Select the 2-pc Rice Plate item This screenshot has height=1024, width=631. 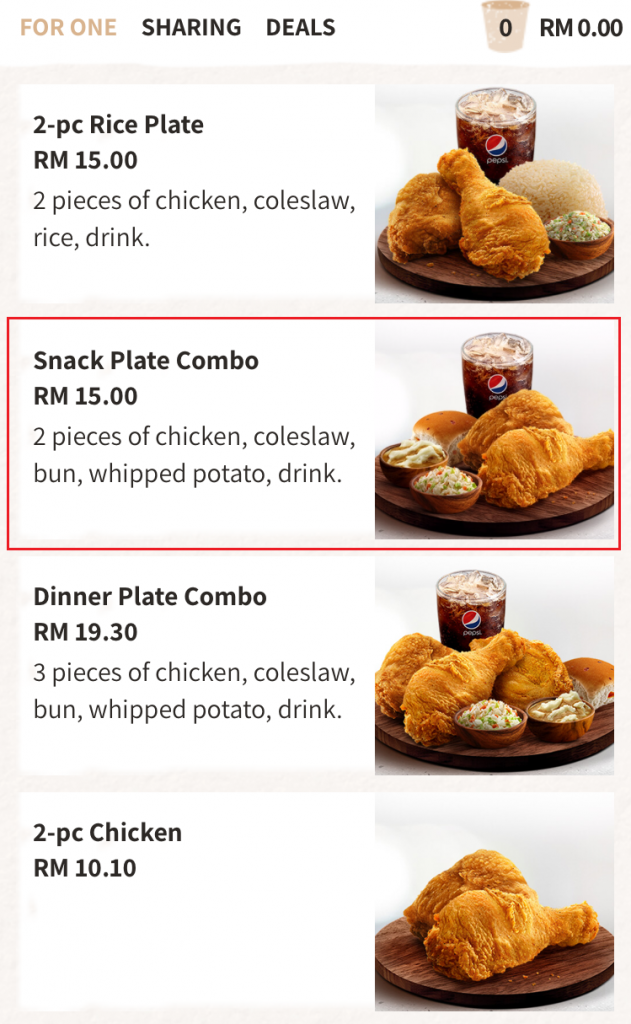[316, 194]
